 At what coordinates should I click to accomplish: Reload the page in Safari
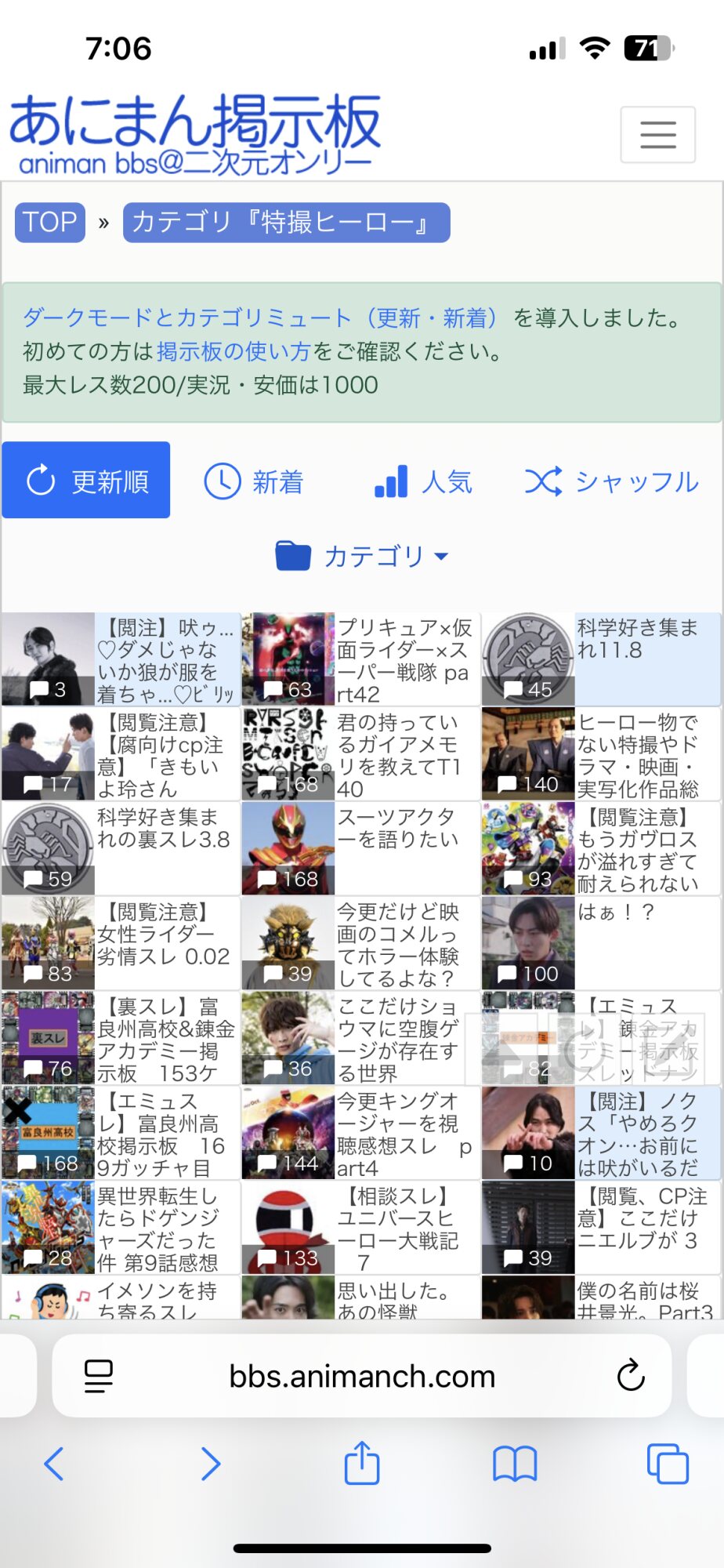[x=630, y=1376]
